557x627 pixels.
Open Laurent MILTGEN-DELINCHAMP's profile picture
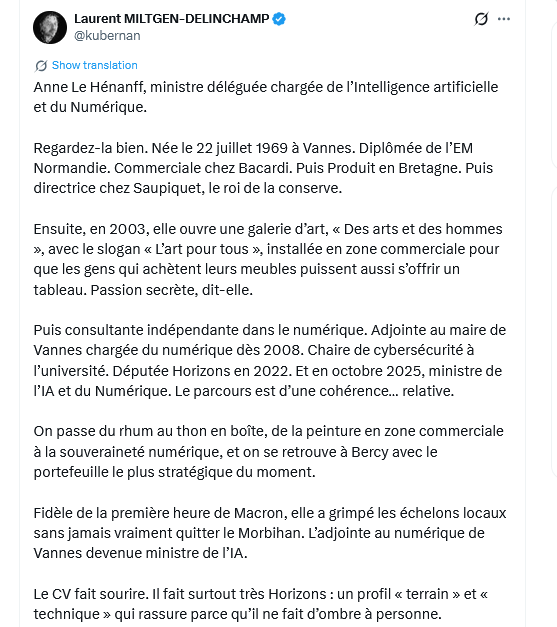[50, 27]
